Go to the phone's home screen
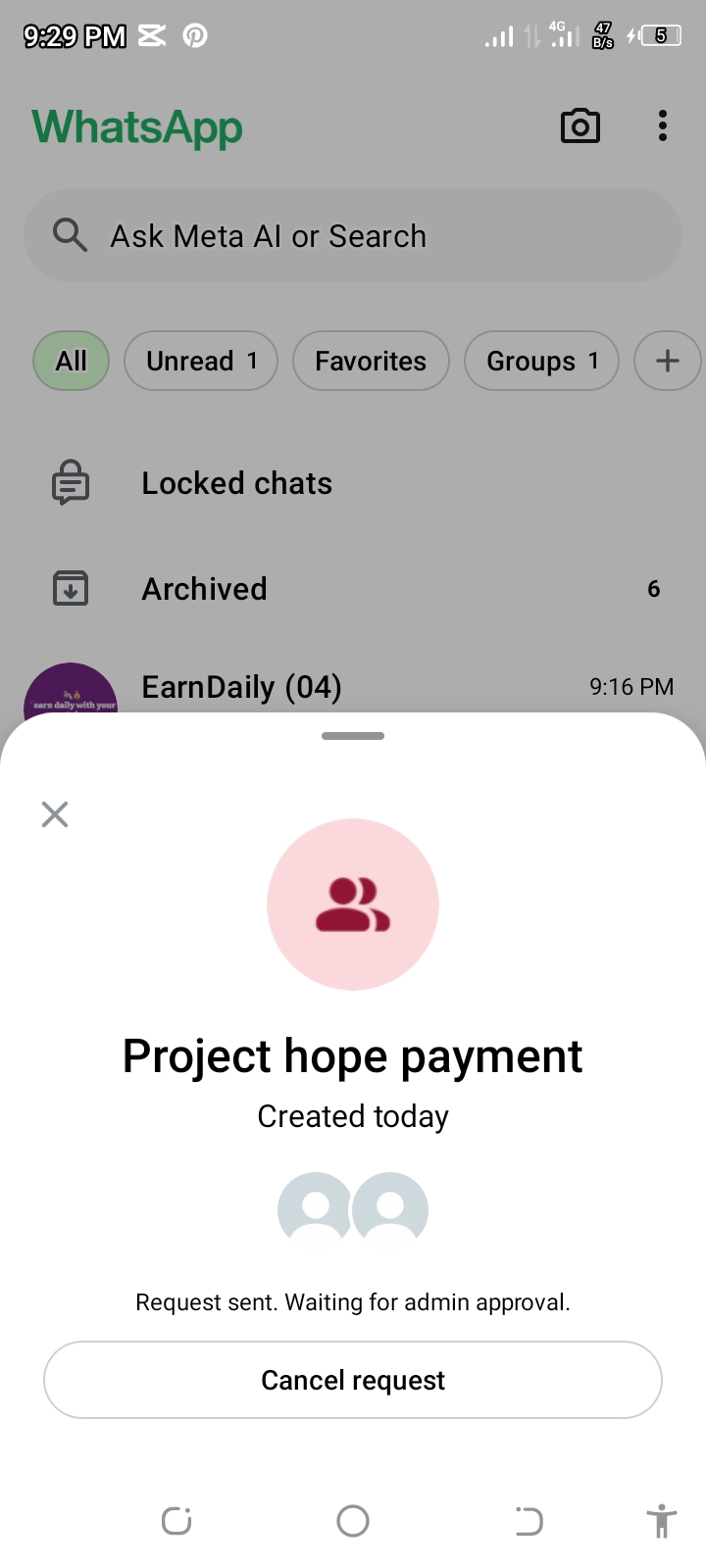This screenshot has width=706, height=1568. click(353, 1521)
